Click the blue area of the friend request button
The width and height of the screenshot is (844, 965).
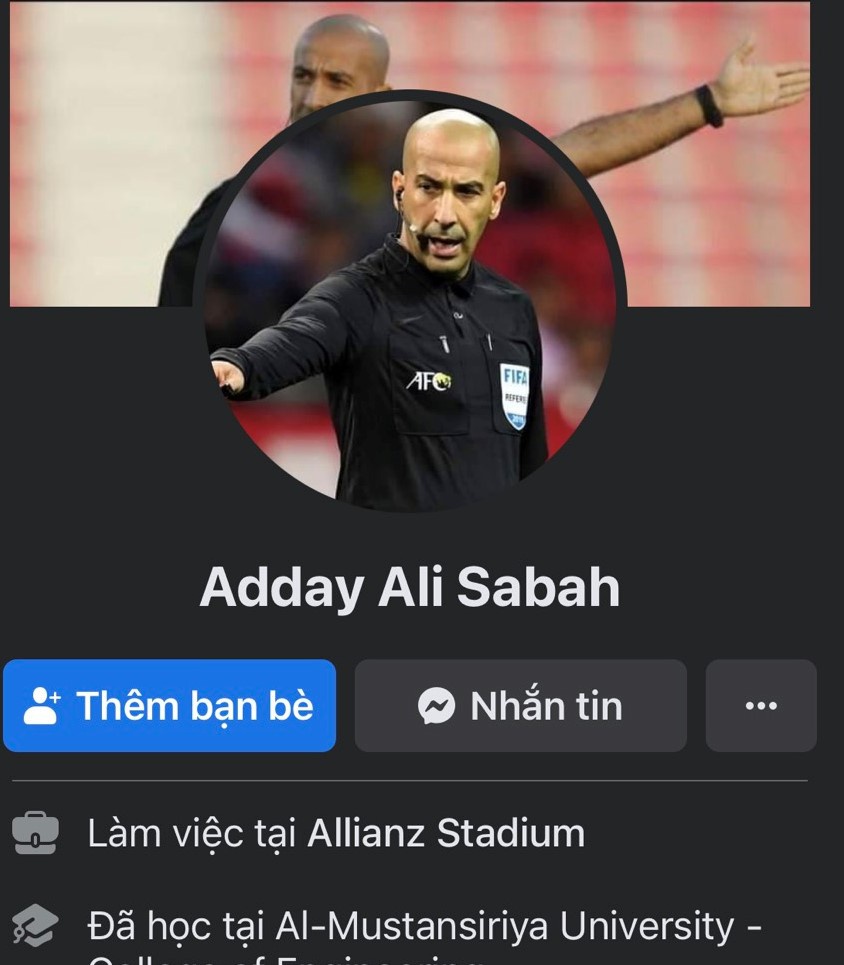click(x=170, y=706)
